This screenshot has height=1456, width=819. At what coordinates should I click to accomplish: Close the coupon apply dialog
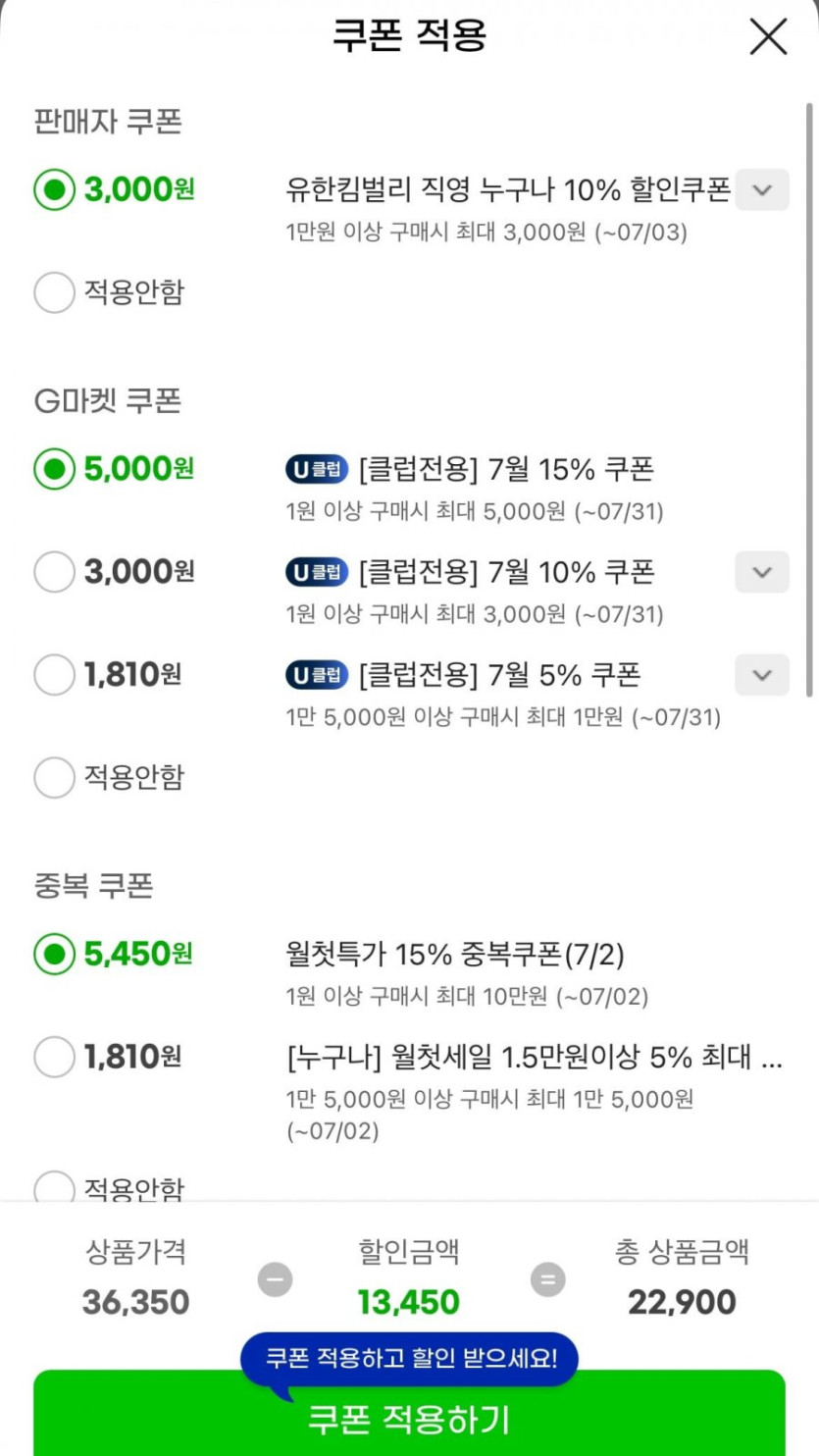click(768, 37)
